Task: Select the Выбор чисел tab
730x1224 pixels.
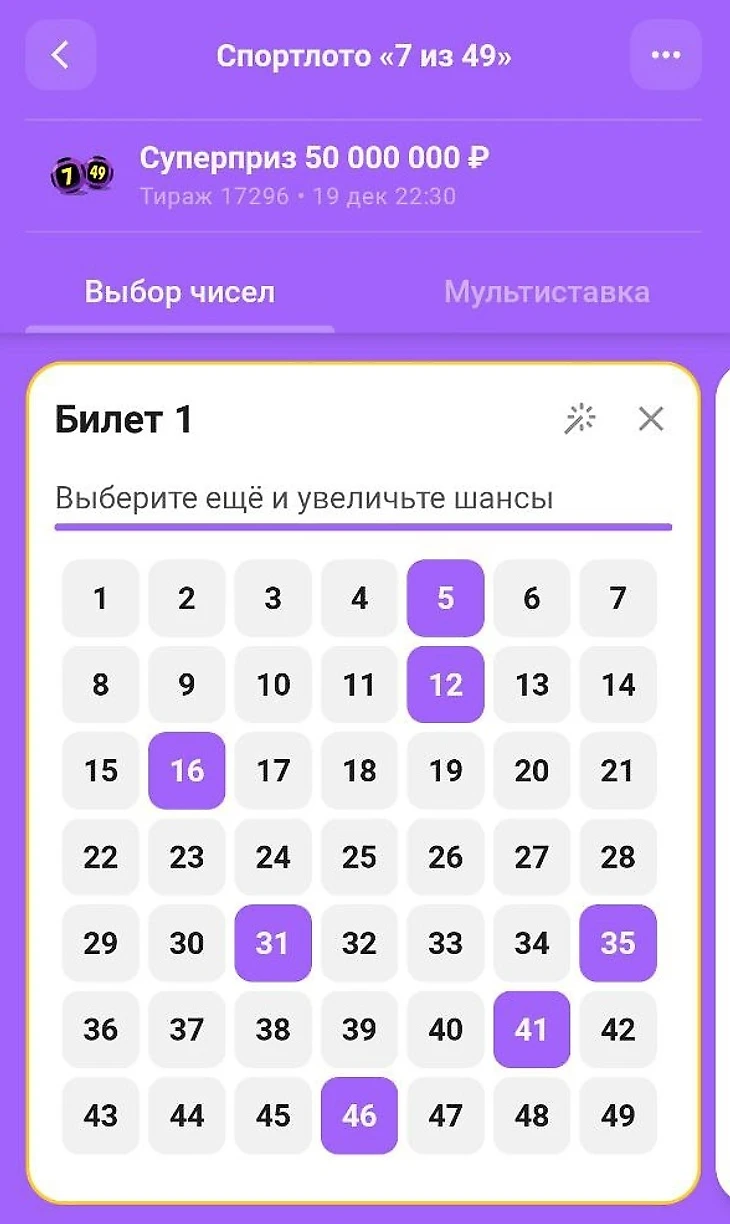Action: 180,292
